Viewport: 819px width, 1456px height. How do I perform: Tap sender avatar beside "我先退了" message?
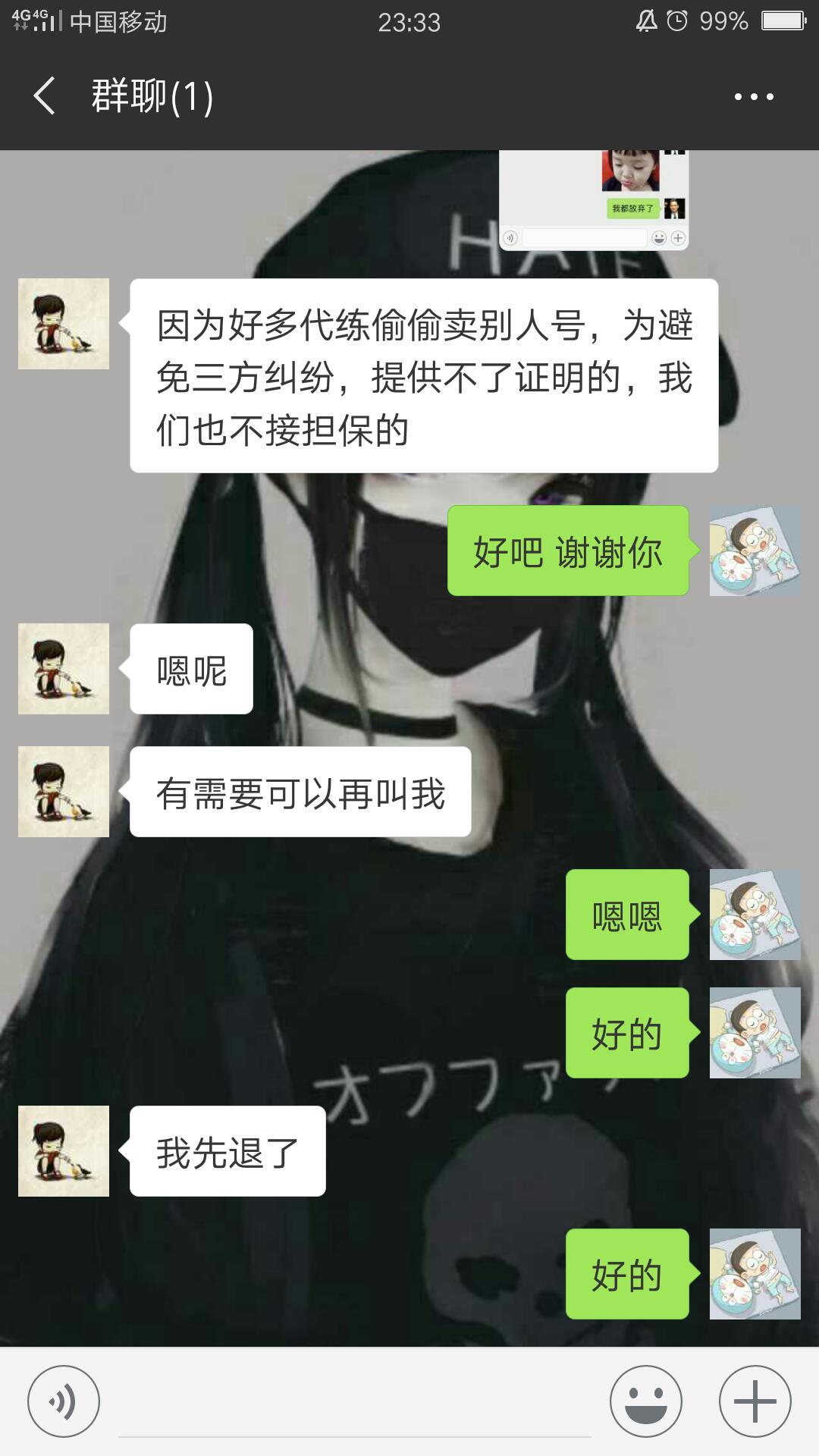pyautogui.click(x=64, y=1151)
